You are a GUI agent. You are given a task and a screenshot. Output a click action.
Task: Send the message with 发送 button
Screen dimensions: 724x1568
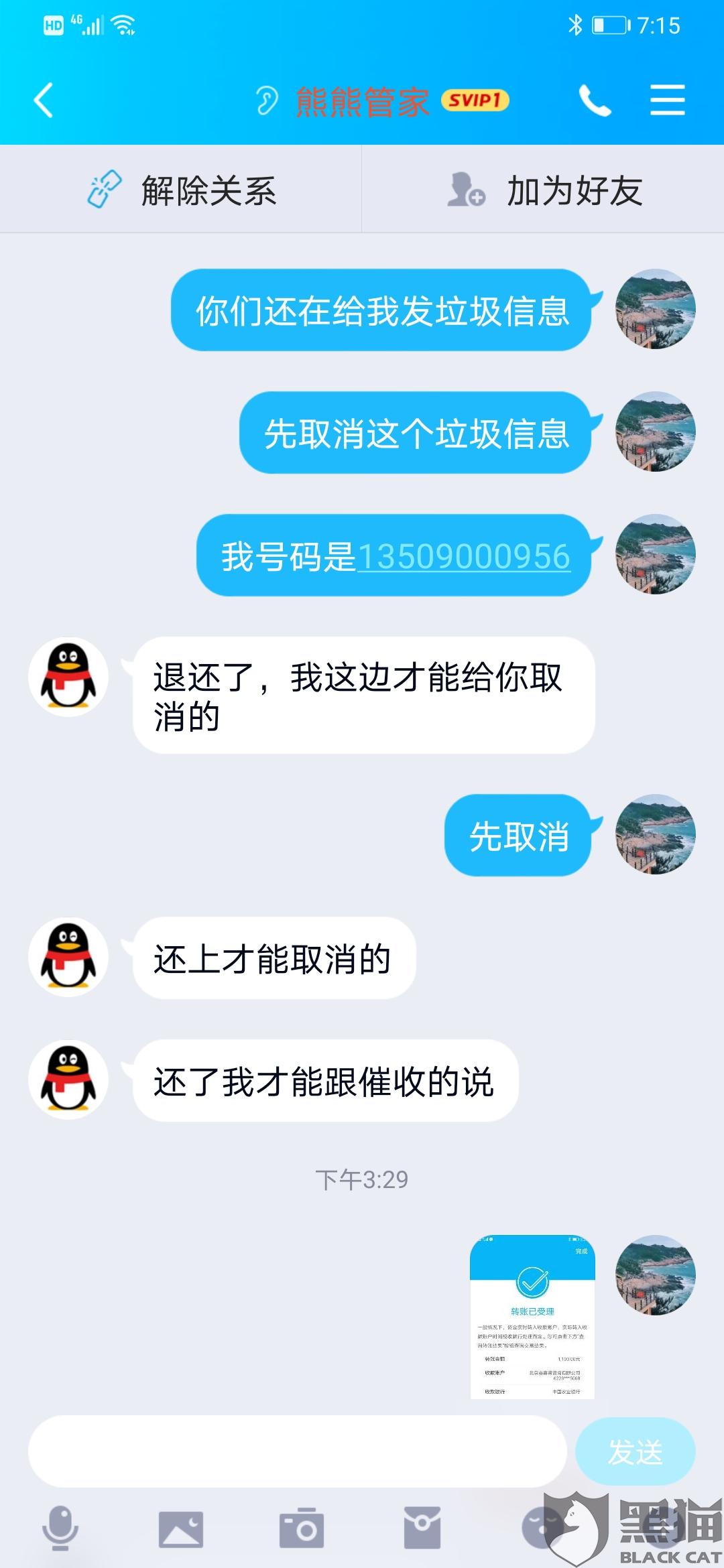(635, 1451)
